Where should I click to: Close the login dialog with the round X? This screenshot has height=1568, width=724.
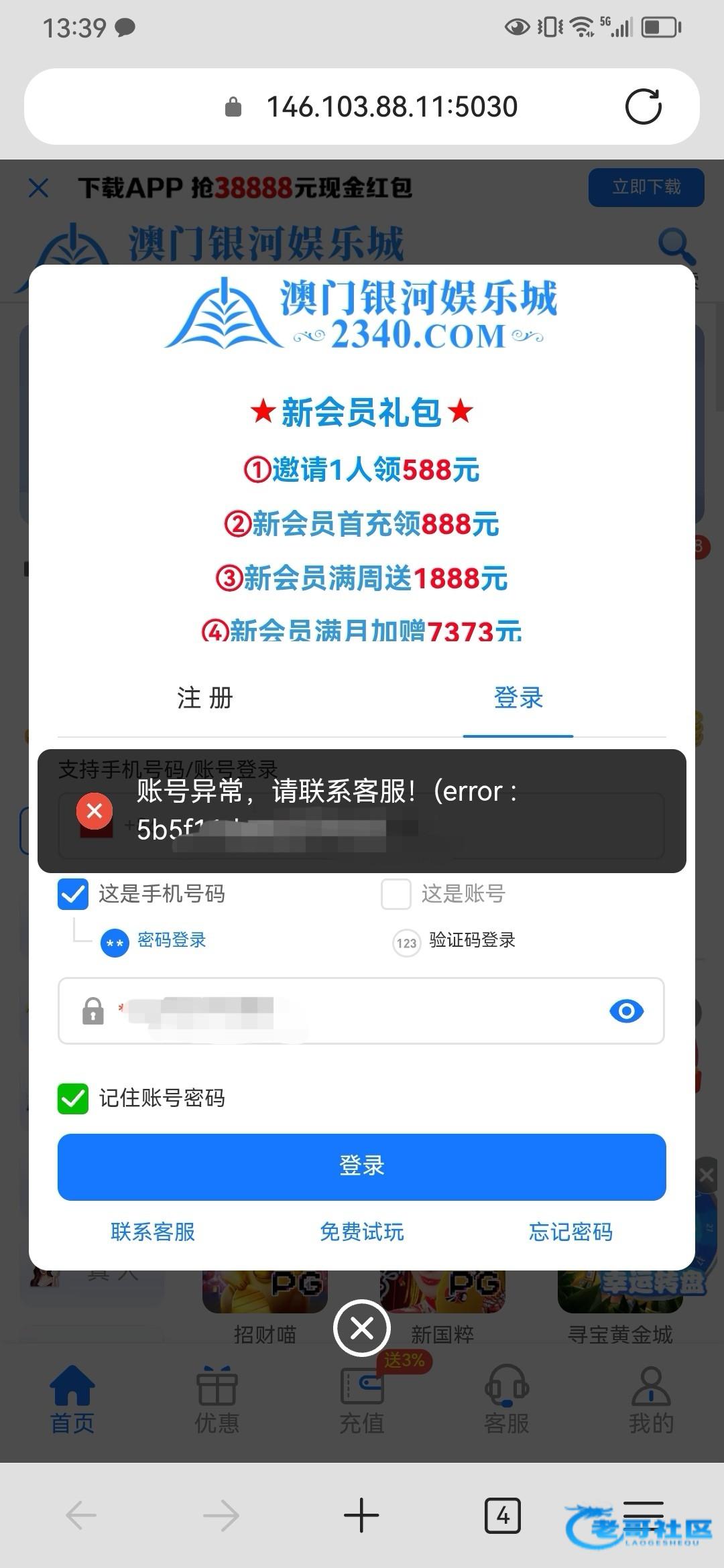[x=362, y=1327]
